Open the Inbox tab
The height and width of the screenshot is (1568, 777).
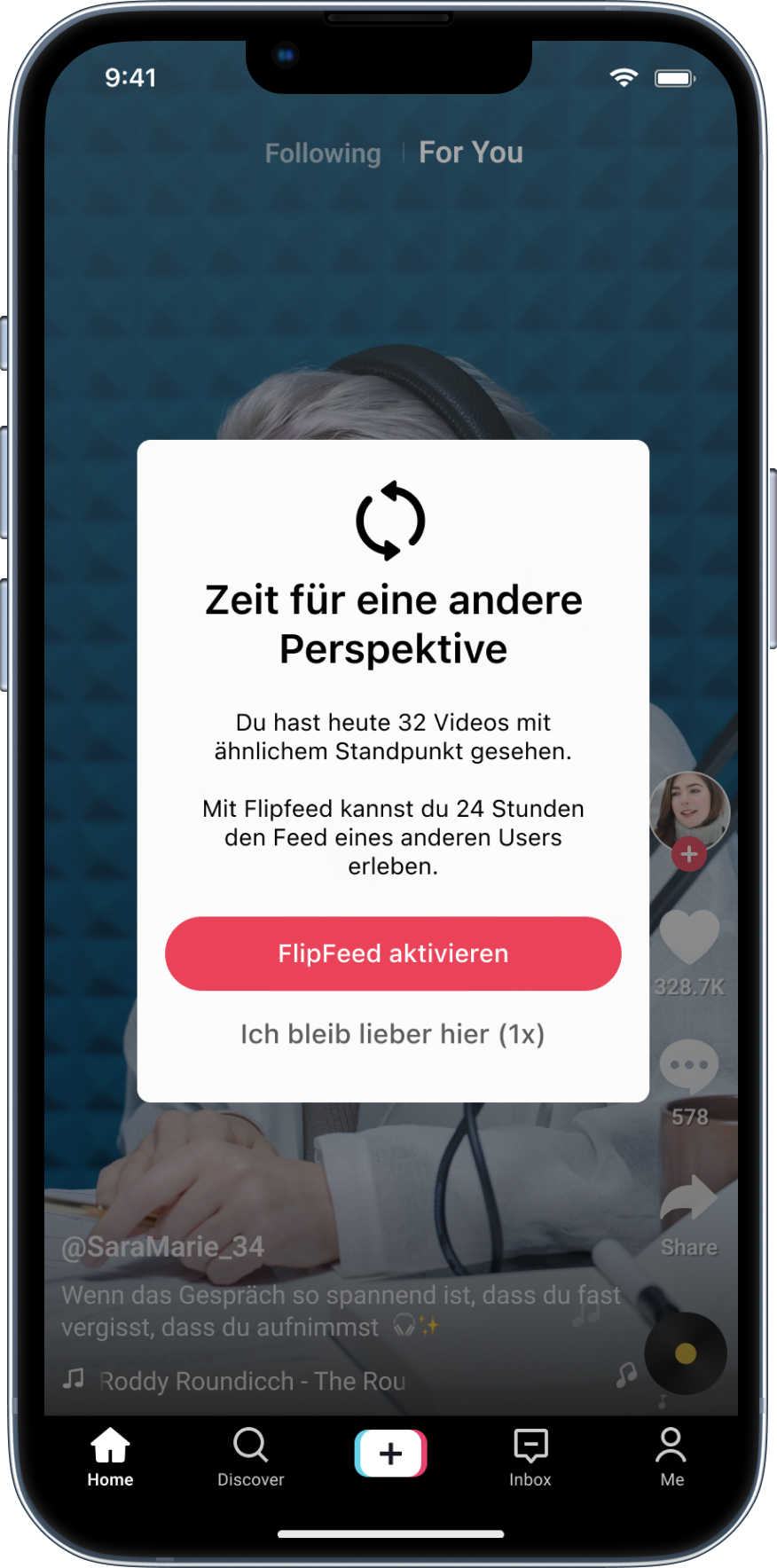530,1457
